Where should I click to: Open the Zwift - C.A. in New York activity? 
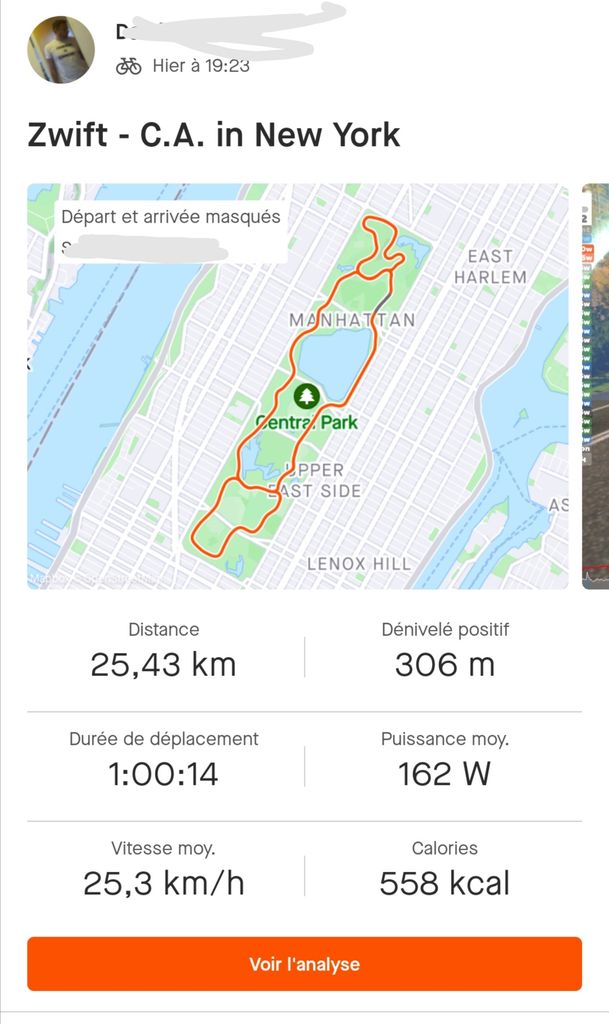coord(214,134)
